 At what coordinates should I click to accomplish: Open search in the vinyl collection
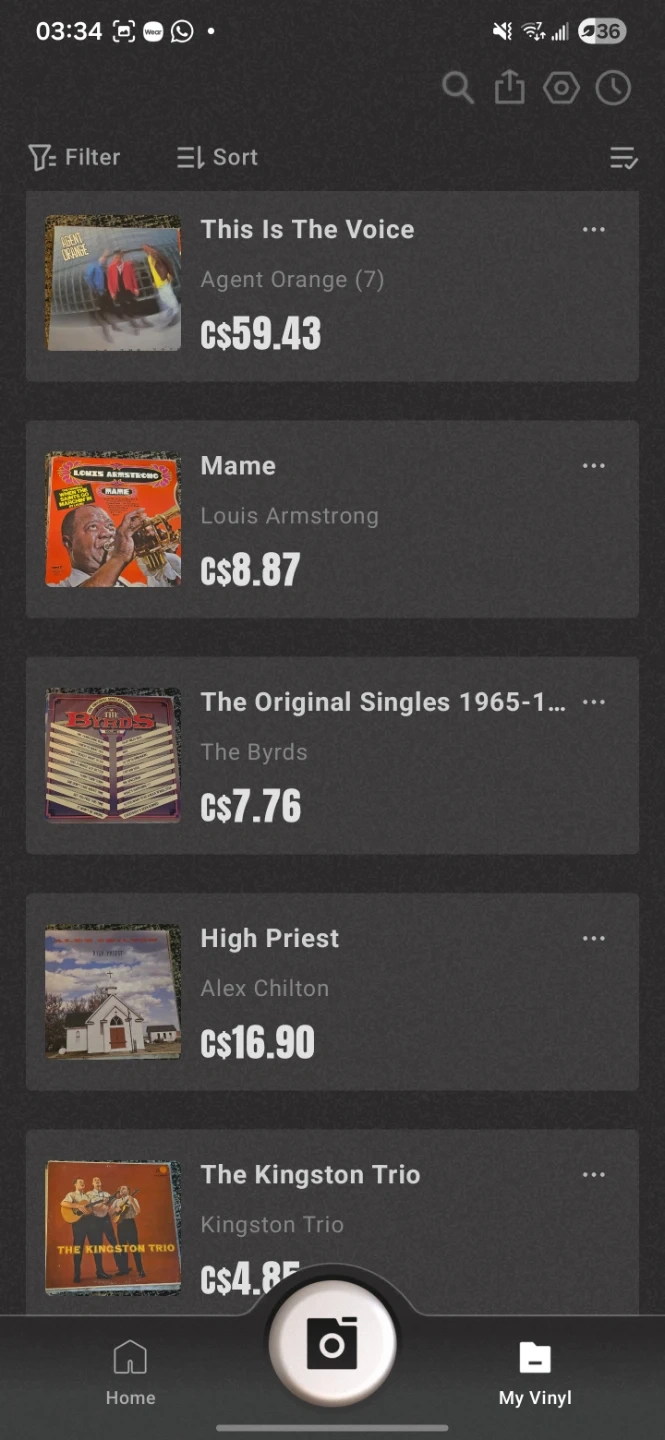pos(457,88)
